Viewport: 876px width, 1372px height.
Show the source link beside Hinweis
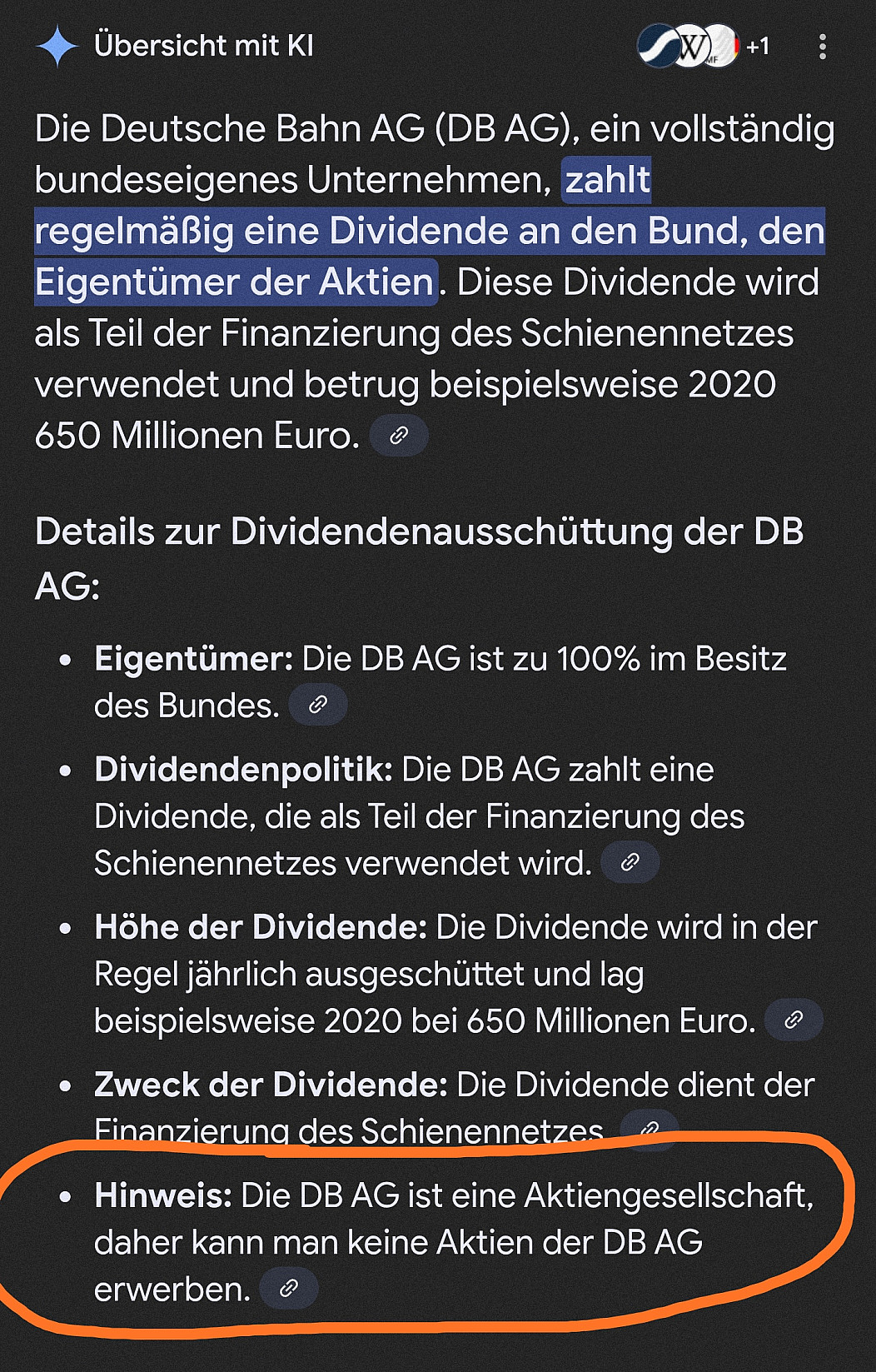click(x=288, y=1289)
